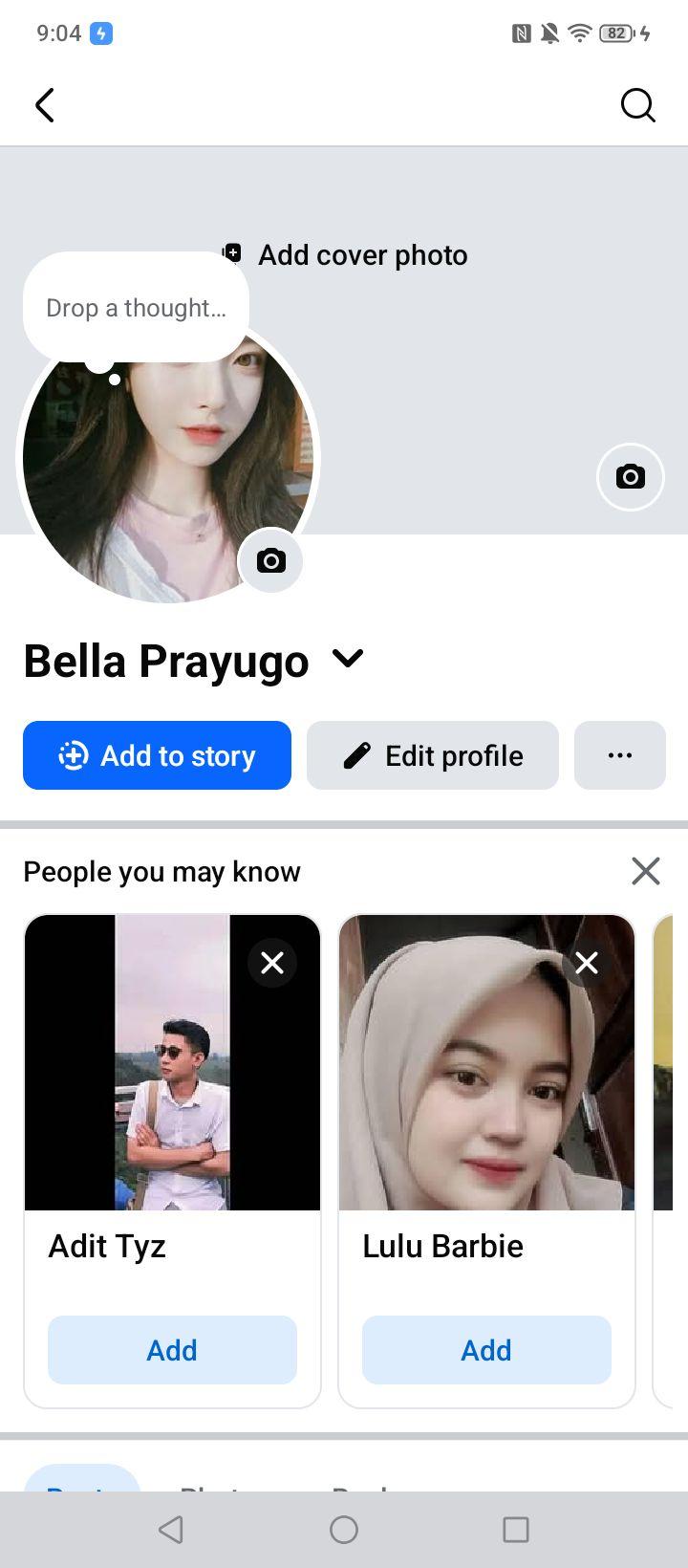Open the Drop a thought bubble
Viewport: 688px width, 1568px height.
point(136,307)
